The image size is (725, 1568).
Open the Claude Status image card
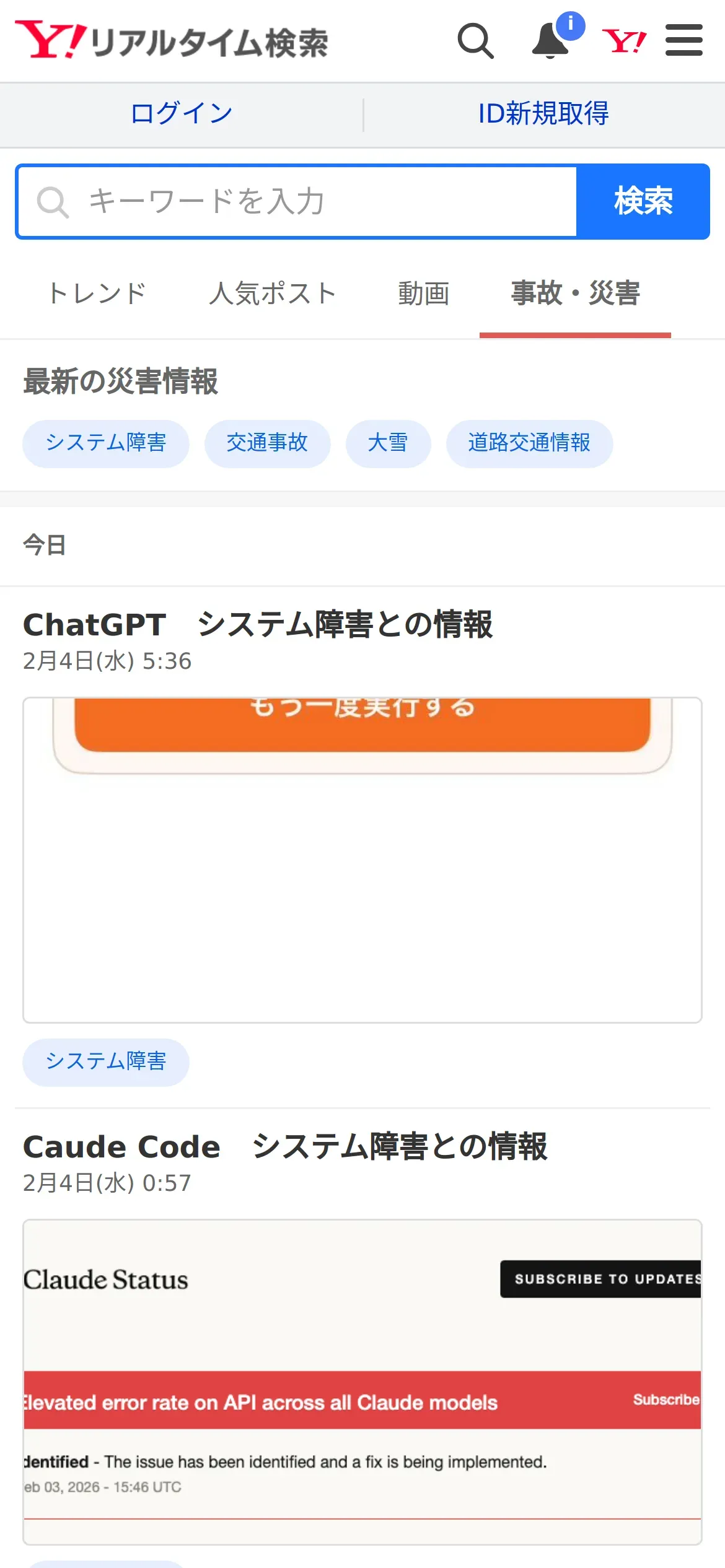[362, 1382]
